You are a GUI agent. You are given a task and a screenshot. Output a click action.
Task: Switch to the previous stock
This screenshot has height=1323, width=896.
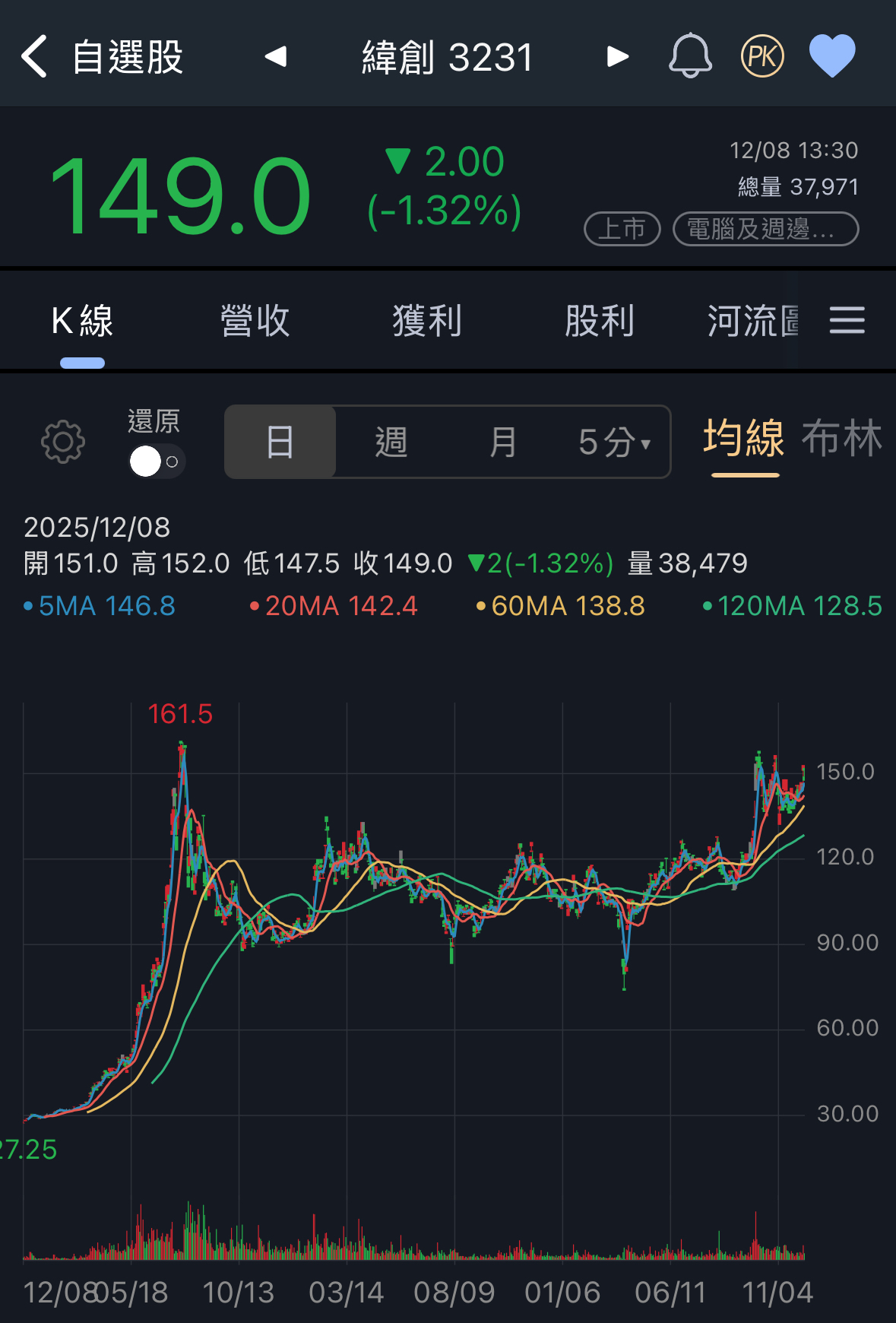coord(276,56)
